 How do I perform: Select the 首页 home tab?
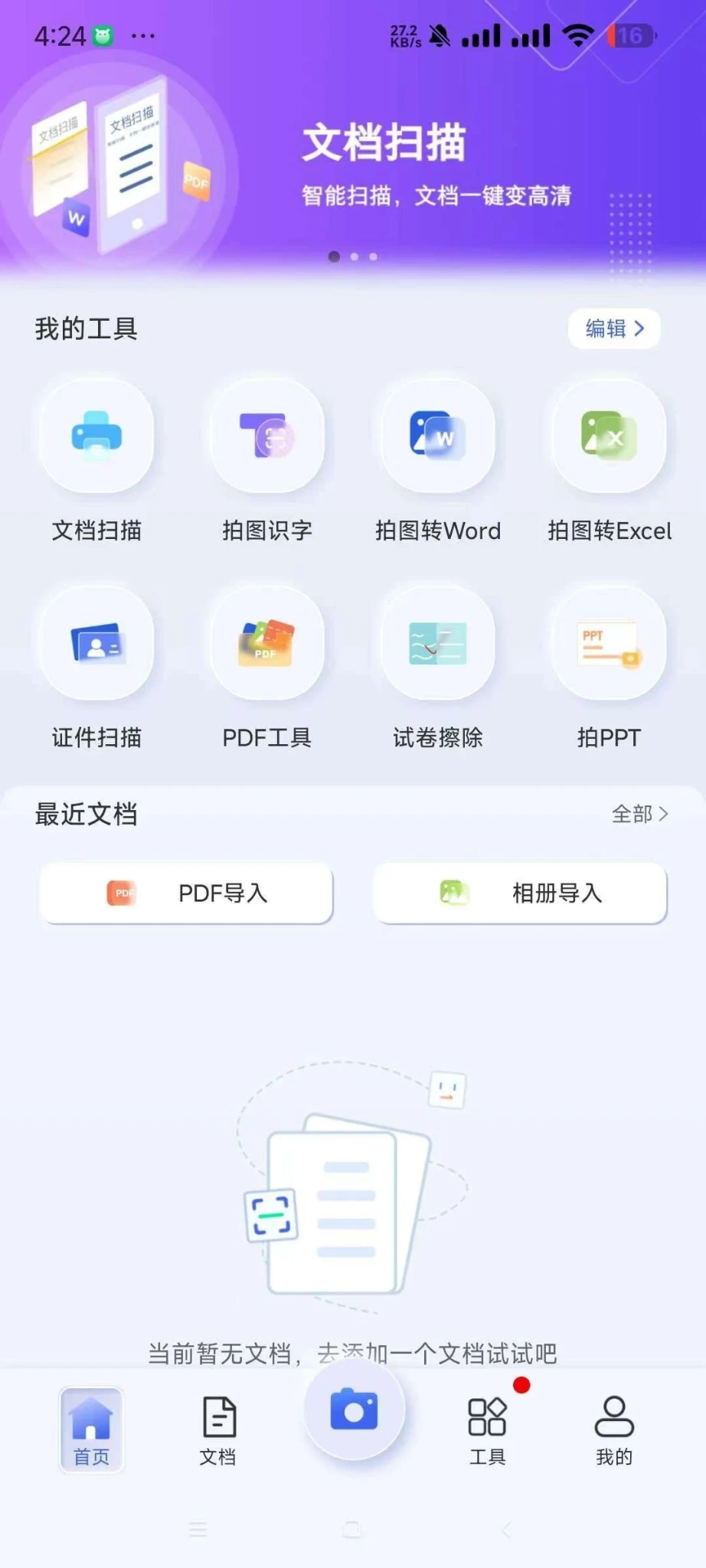coord(91,1430)
